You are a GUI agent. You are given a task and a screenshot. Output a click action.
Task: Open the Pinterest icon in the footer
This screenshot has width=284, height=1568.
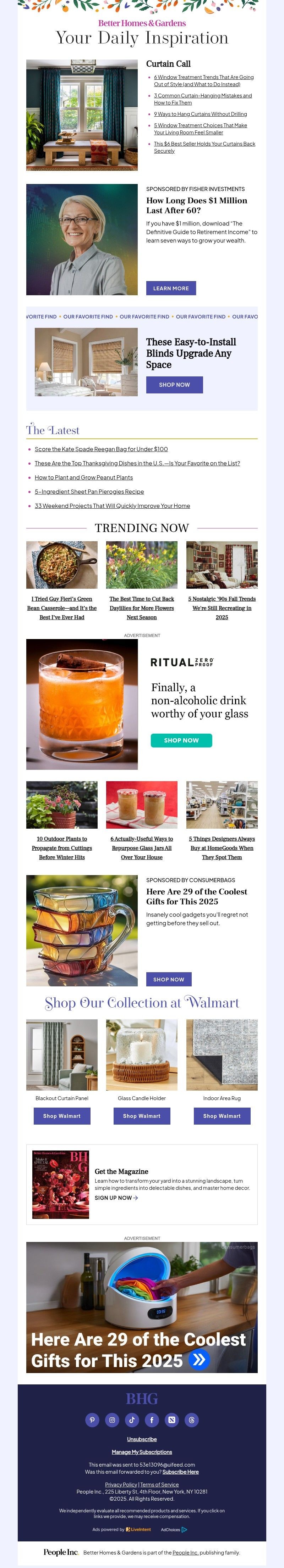[92, 1420]
